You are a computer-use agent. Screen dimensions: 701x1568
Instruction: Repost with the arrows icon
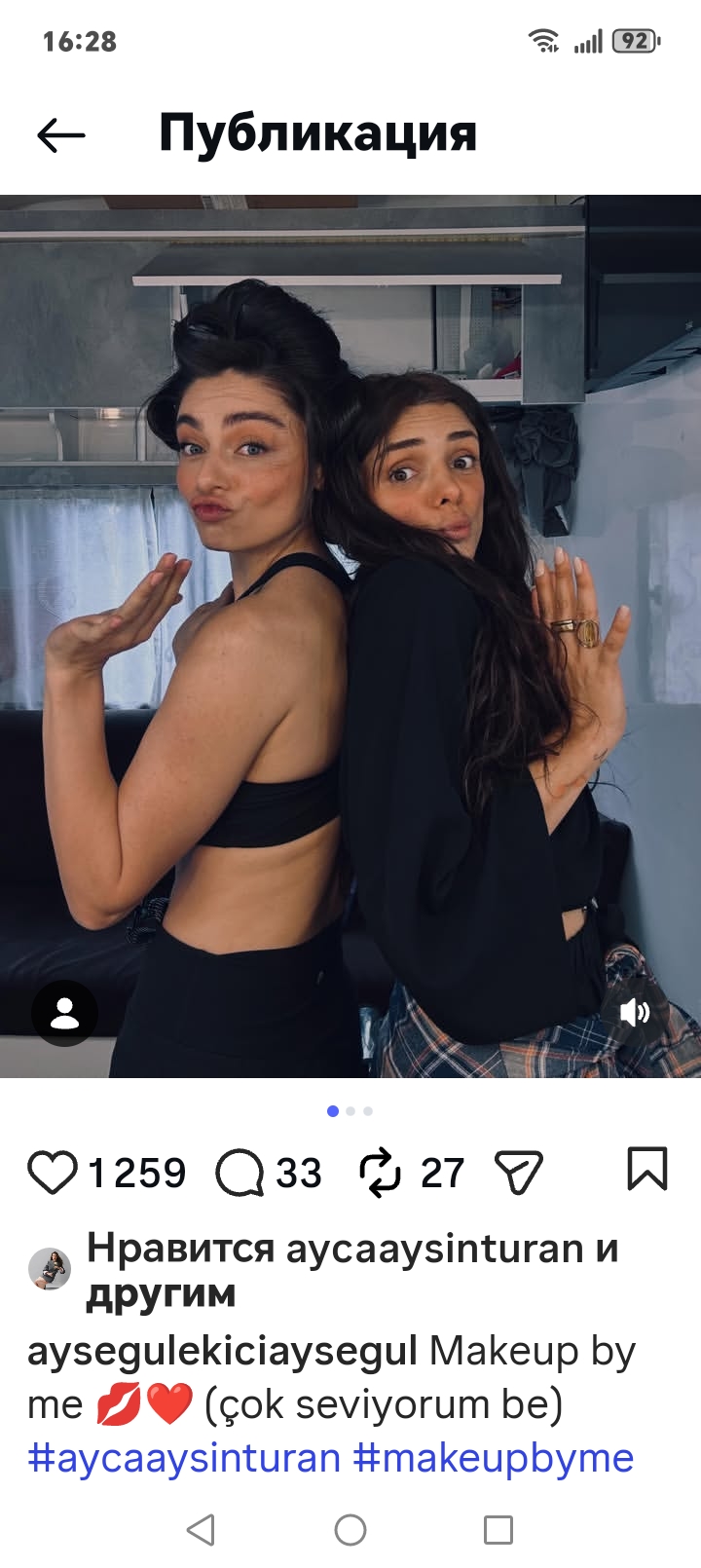[x=380, y=1172]
